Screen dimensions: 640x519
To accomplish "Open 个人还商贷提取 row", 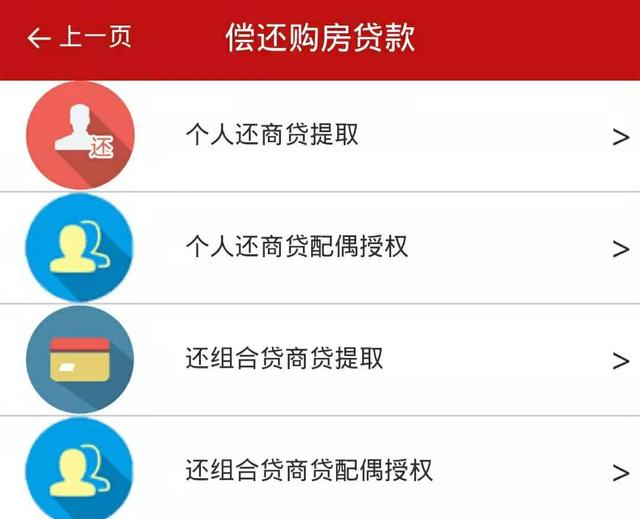I will coord(272,136).
